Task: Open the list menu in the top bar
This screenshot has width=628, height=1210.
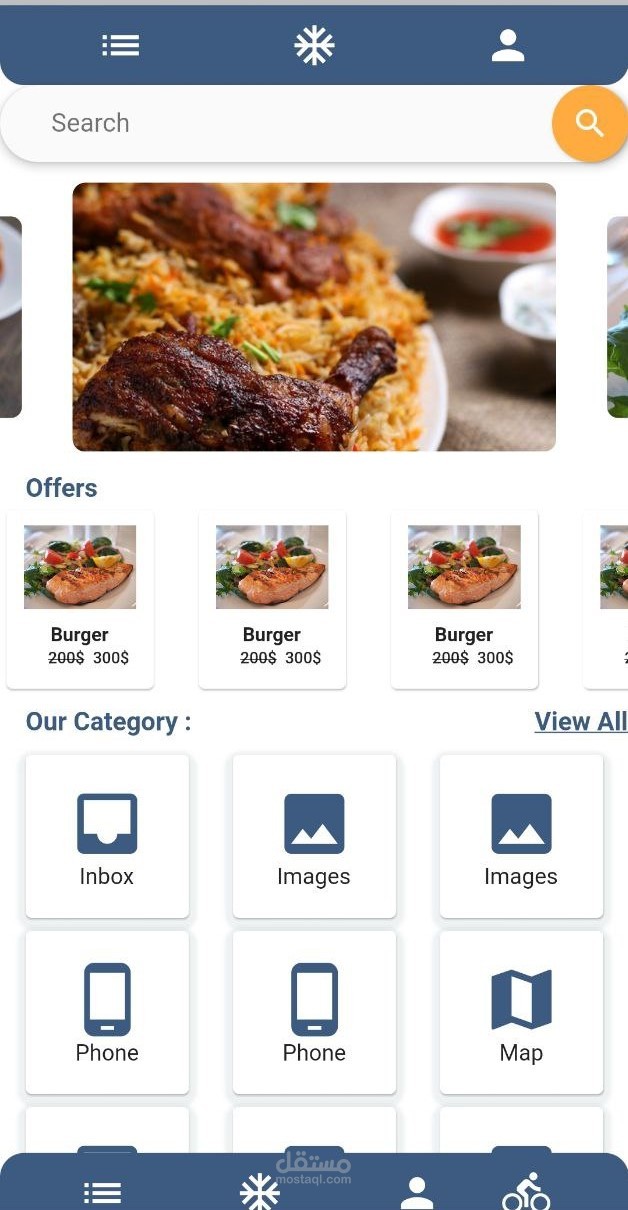Action: [x=120, y=45]
